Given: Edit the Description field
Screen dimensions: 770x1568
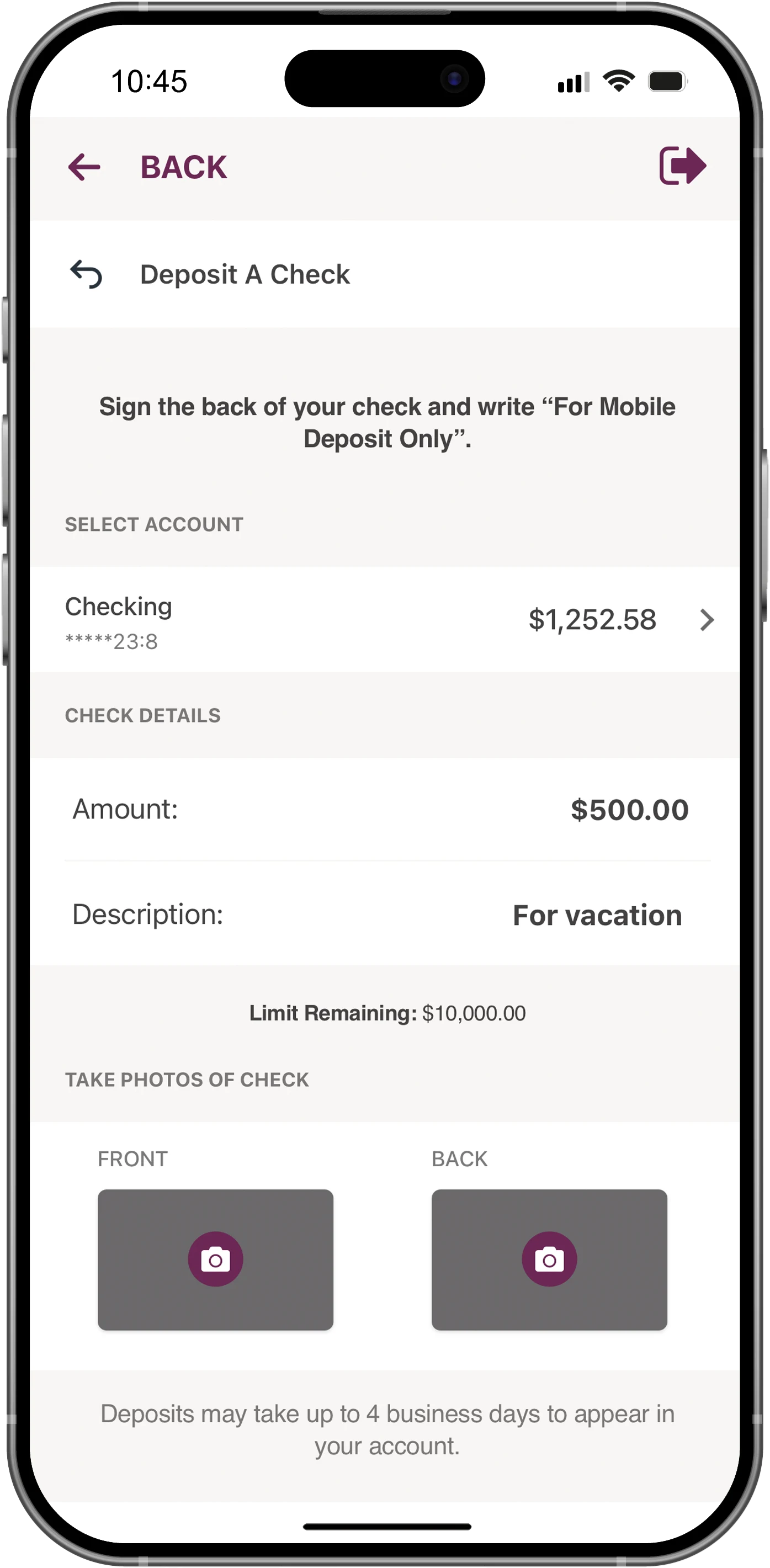Looking at the screenshot, I should [x=597, y=916].
